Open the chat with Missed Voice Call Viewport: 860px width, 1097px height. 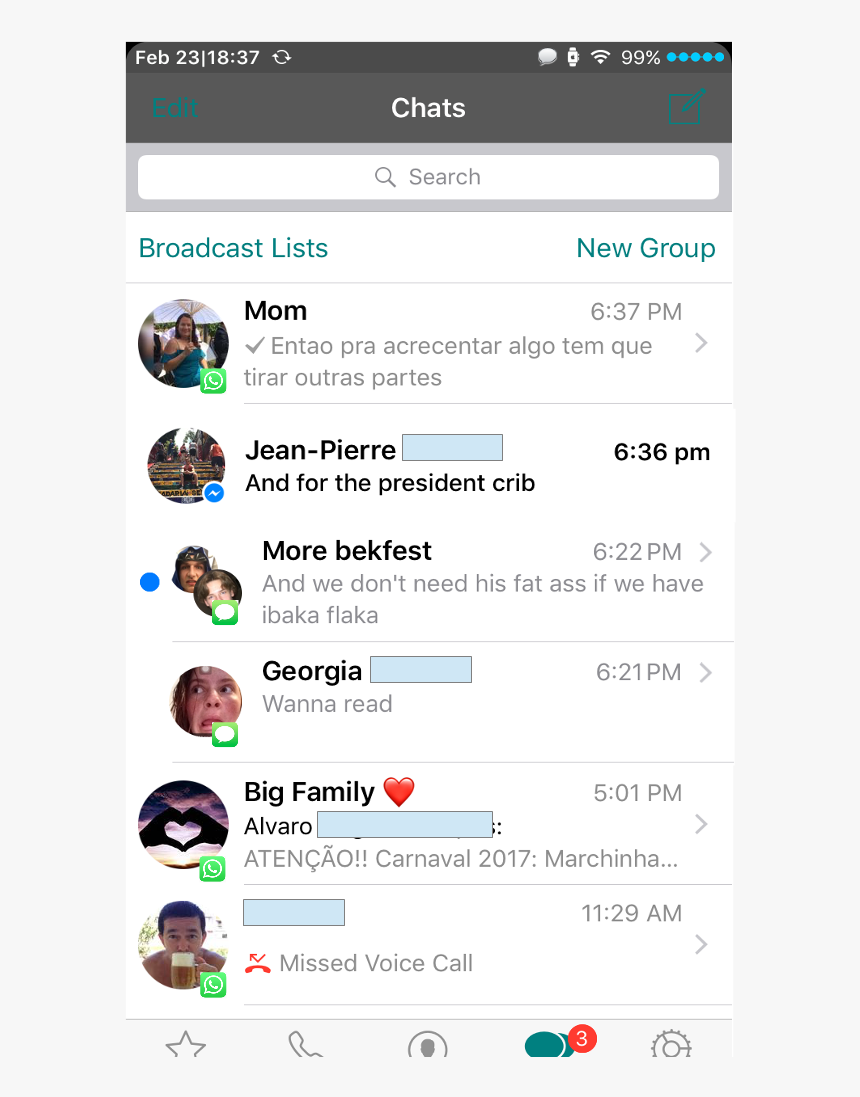click(x=440, y=945)
